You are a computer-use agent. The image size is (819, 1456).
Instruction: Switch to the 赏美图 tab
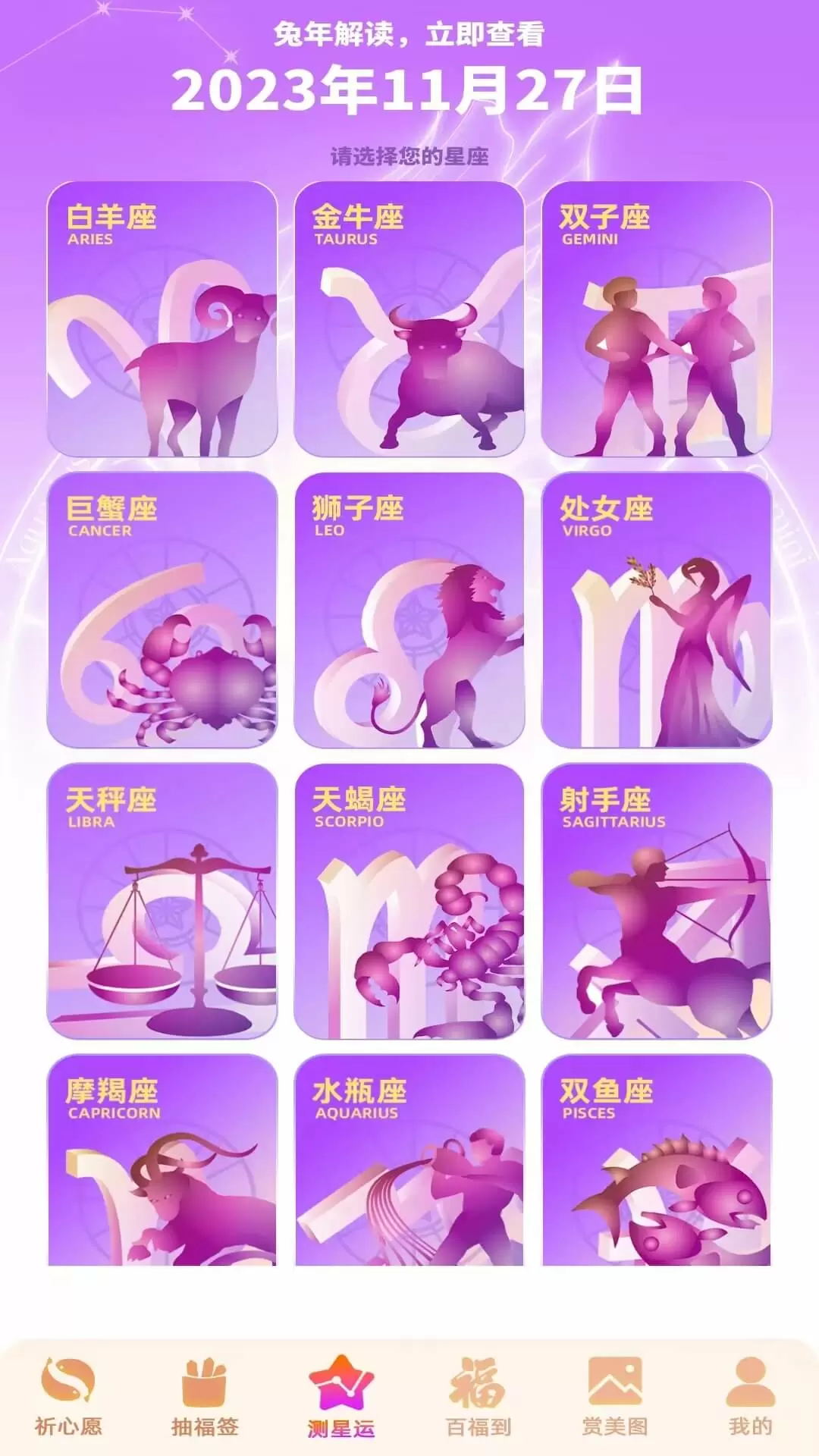pos(614,1397)
